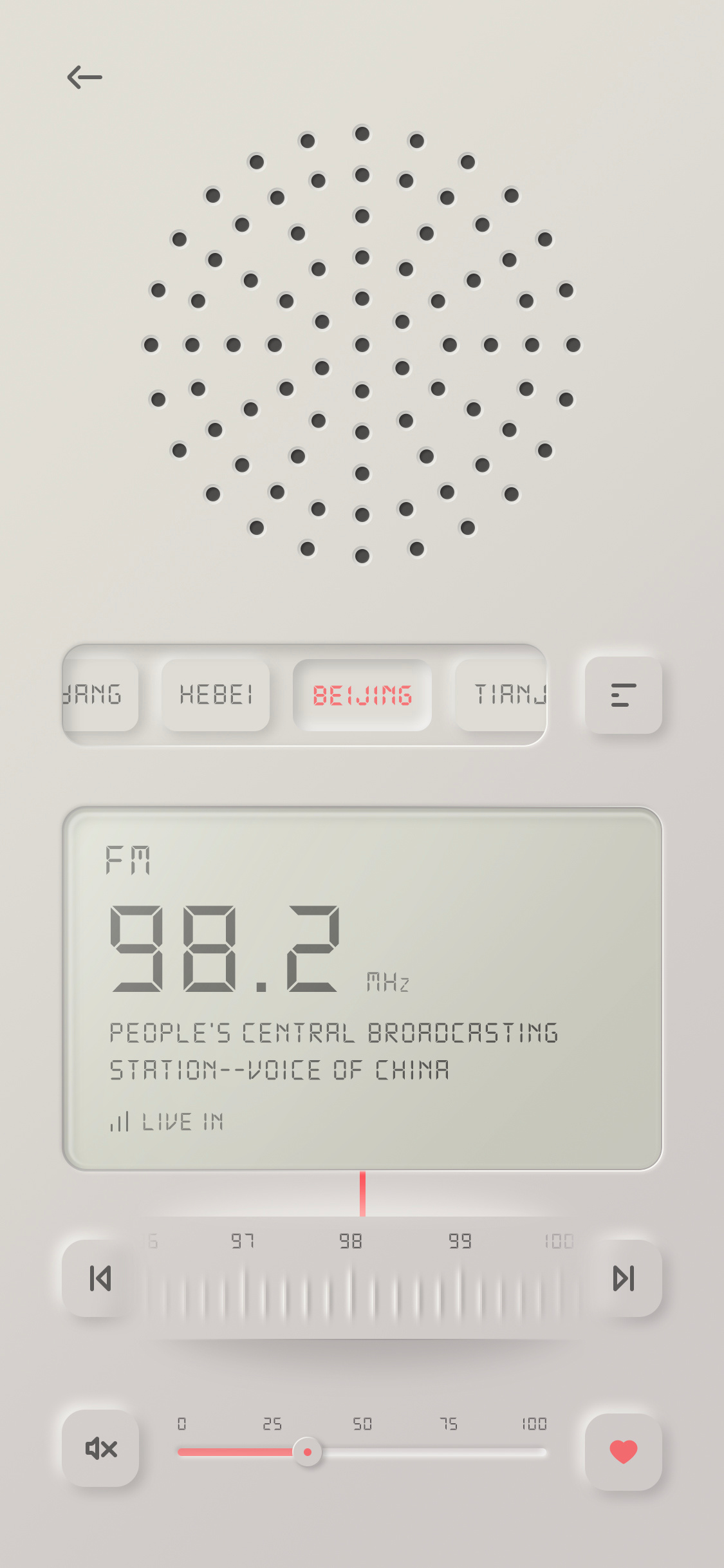Skip to the next station
This screenshot has width=724, height=1568.
coord(623,1278)
